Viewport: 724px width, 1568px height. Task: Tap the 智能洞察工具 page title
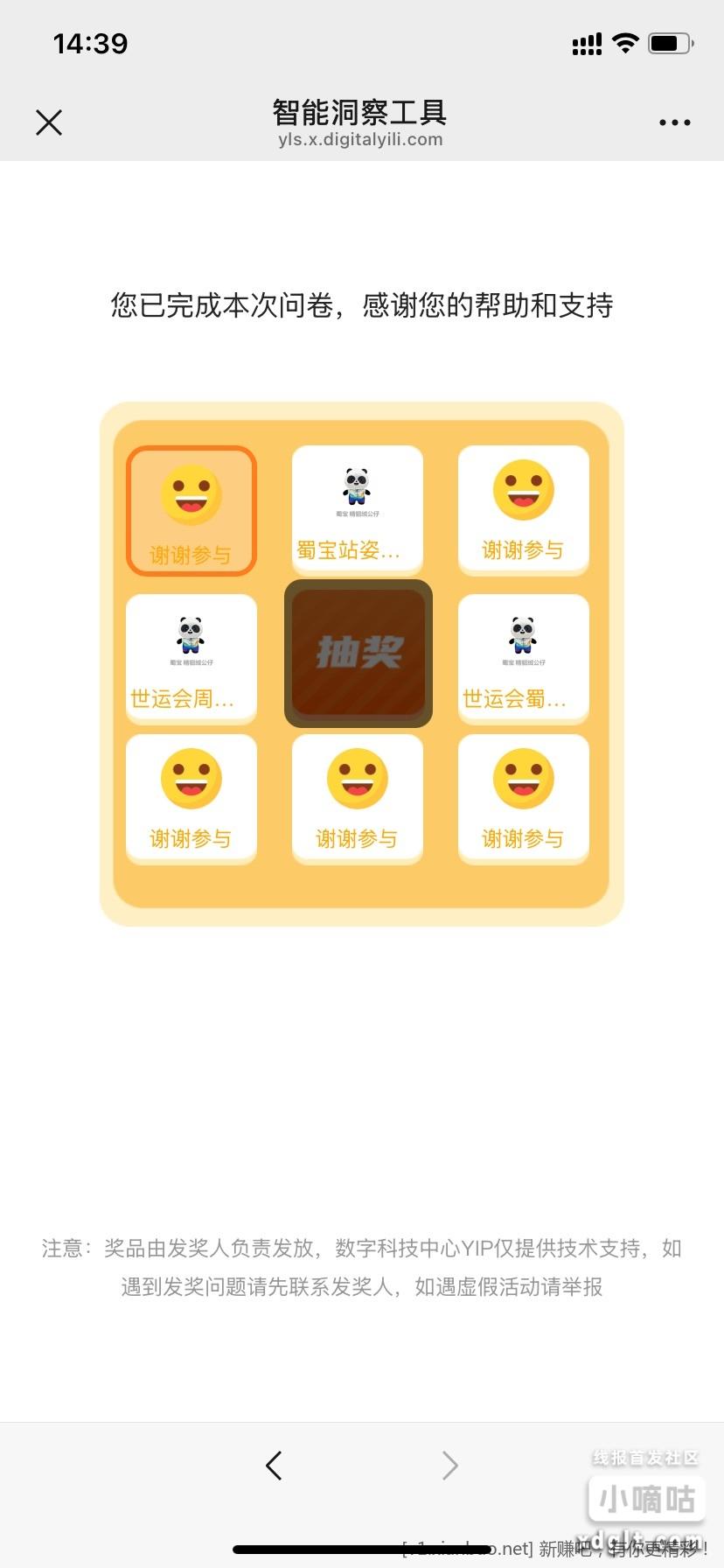pos(359,113)
